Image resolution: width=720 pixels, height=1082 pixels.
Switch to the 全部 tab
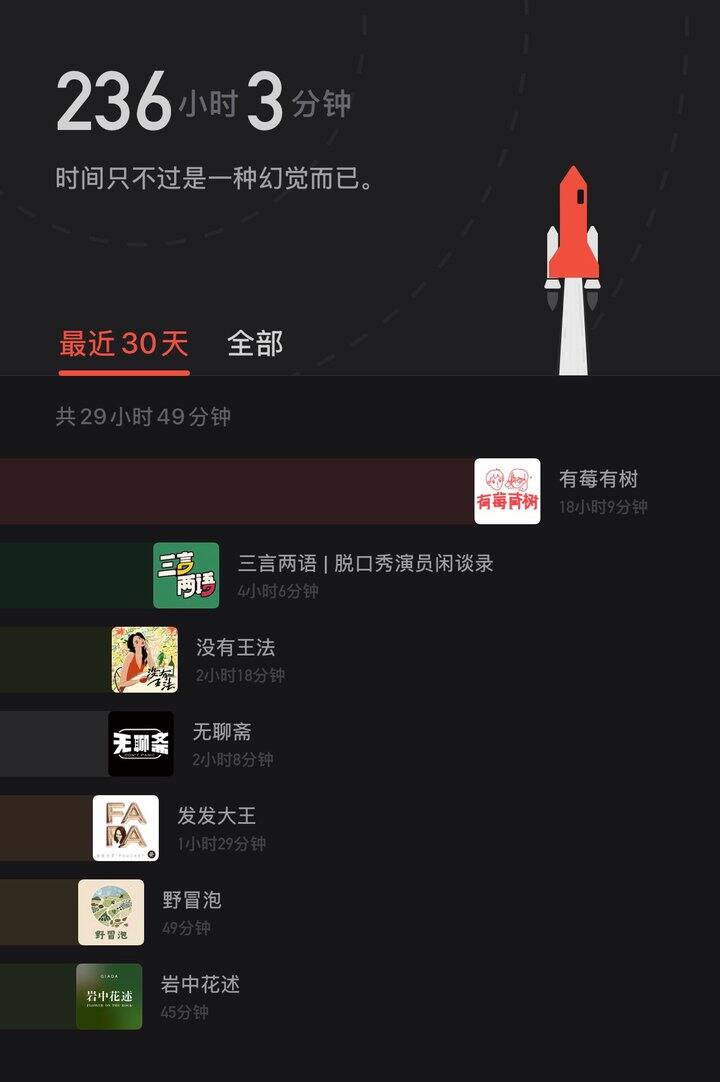pyautogui.click(x=255, y=344)
